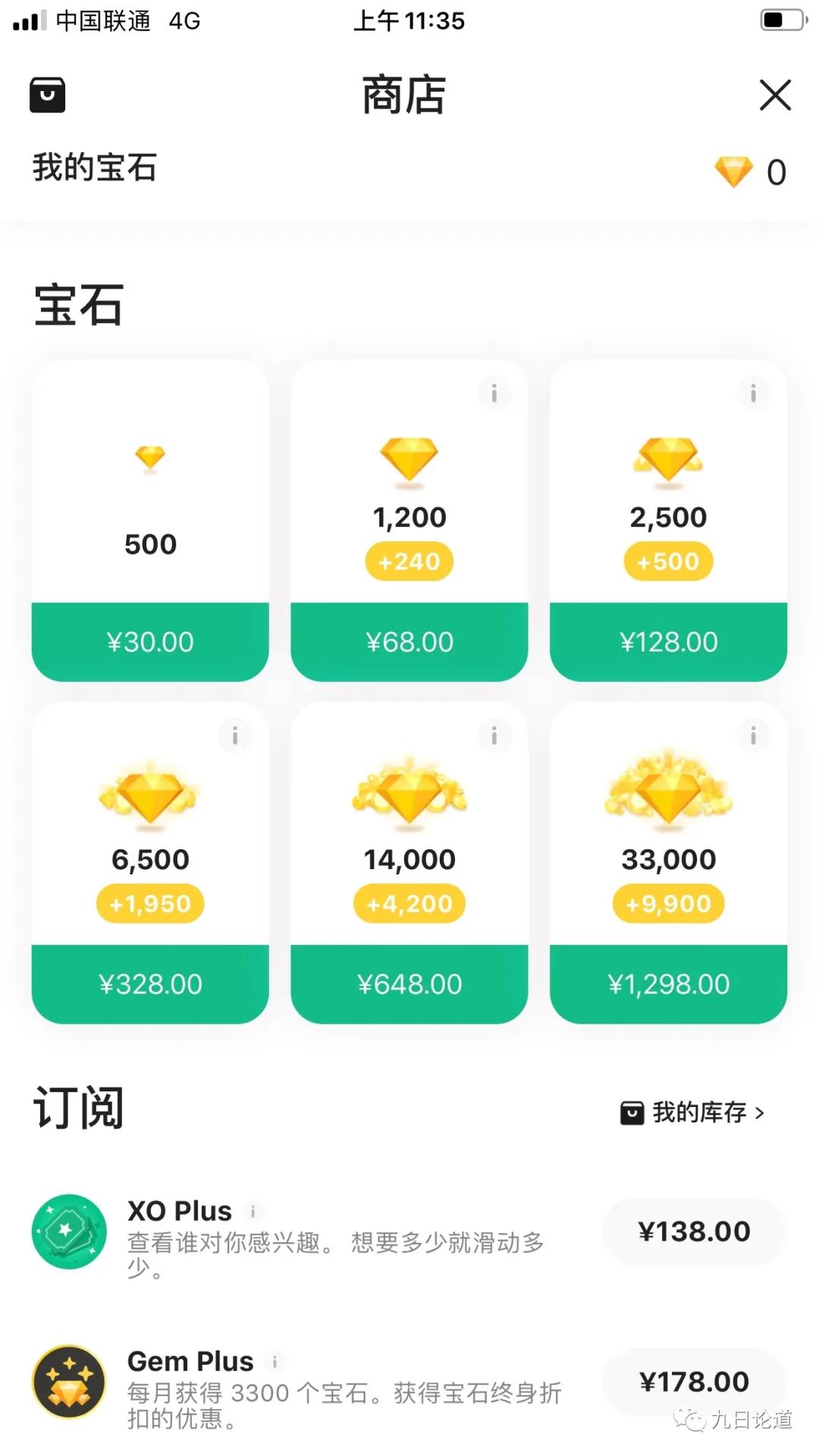Open info on the 14,000 gem pack
This screenshot has height=1456, width=819.
[x=495, y=735]
